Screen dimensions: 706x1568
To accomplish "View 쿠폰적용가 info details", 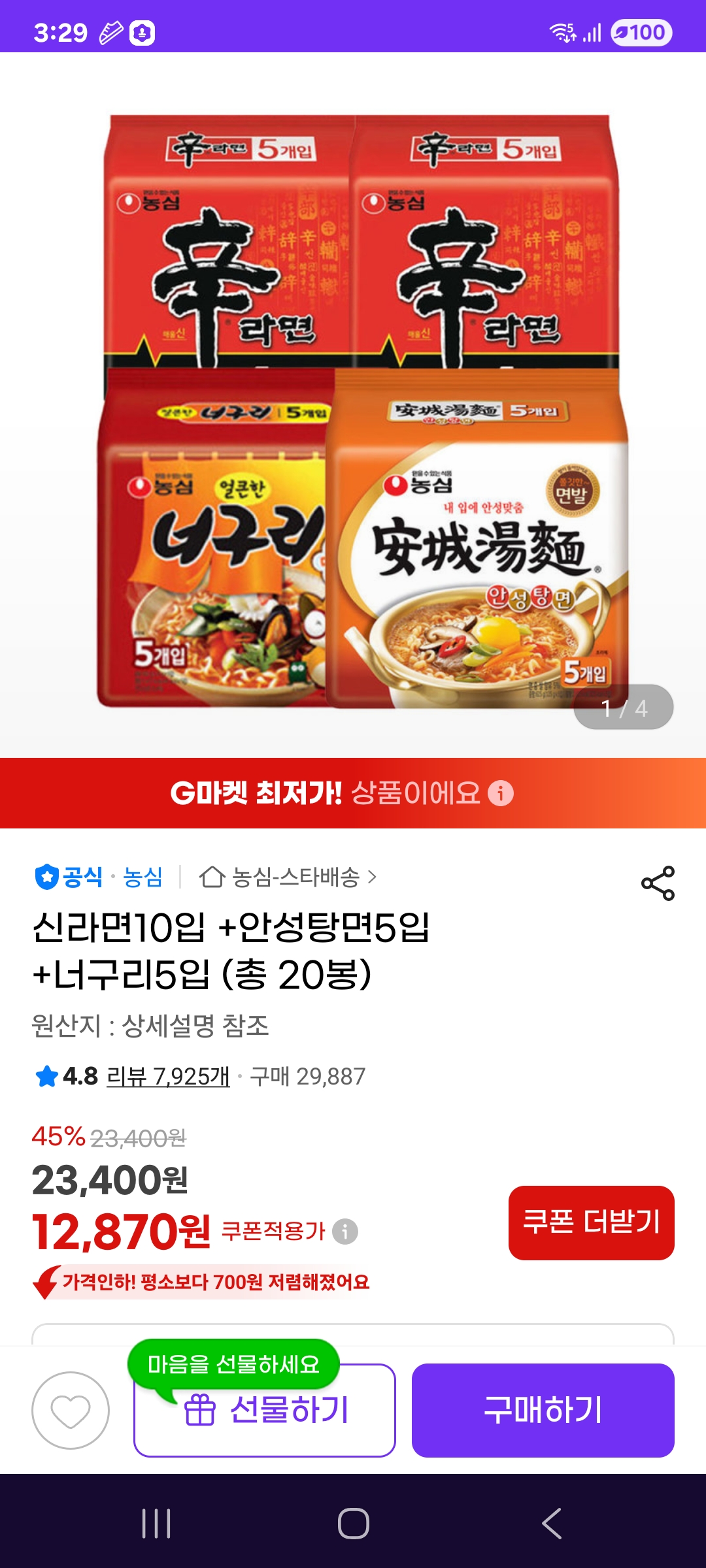I will click(x=345, y=1232).
